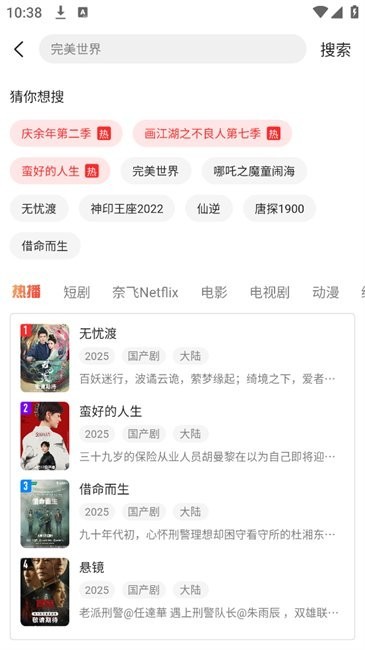Image resolution: width=365 pixels, height=650 pixels.
Task: Select the 唐探1900 chip
Action: (279, 209)
